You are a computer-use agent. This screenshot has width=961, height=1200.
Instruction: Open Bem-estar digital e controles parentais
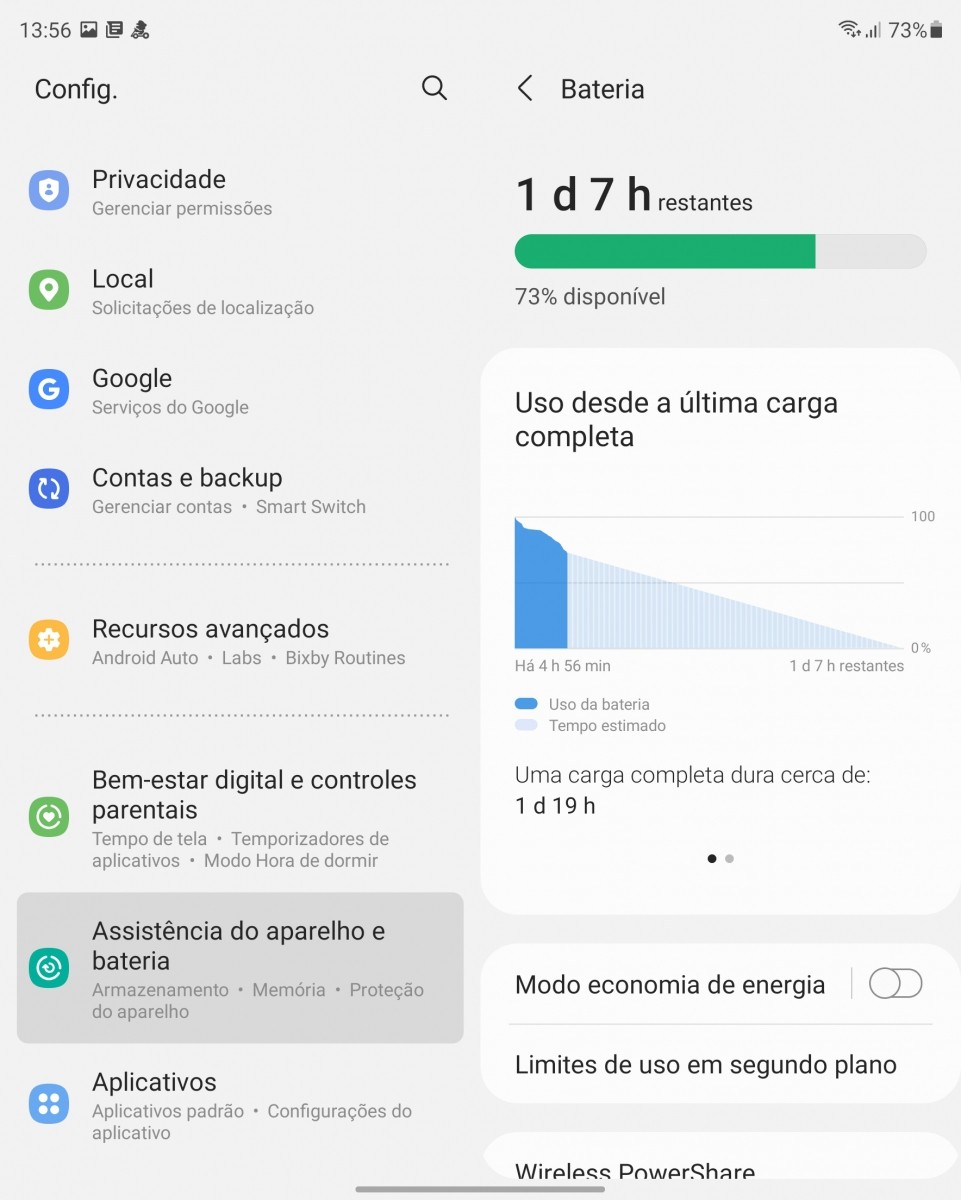click(x=240, y=818)
